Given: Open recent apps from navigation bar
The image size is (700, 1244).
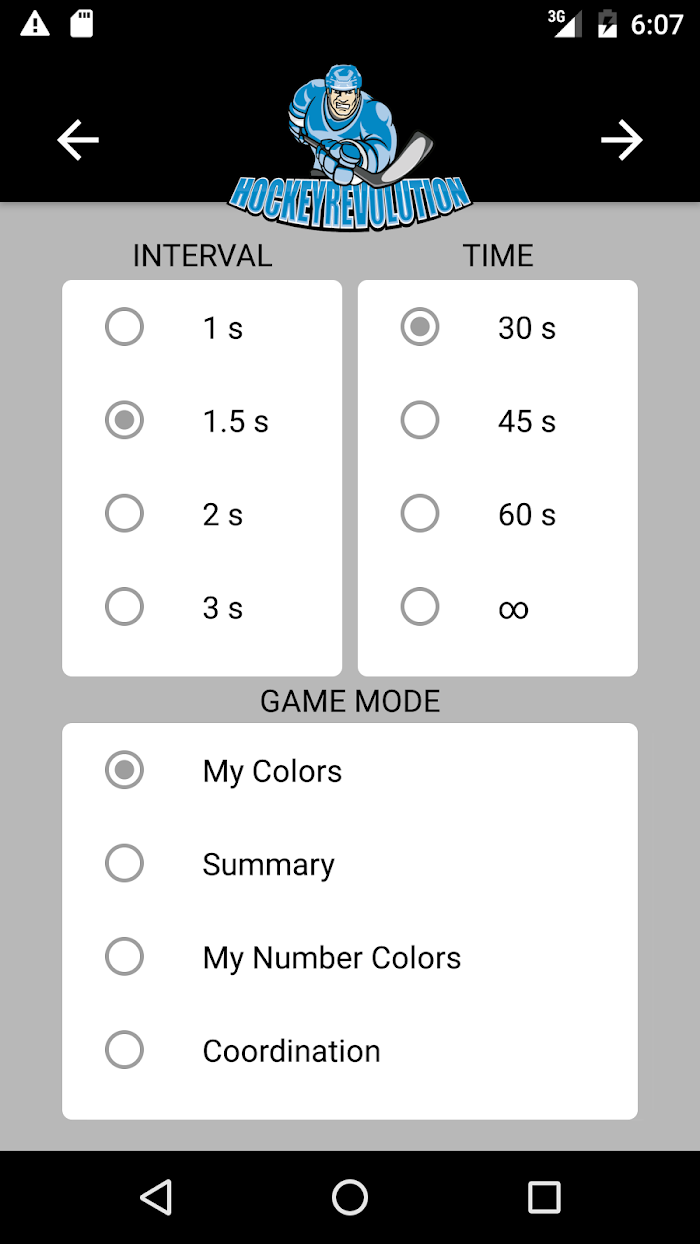Looking at the screenshot, I should pyautogui.click(x=544, y=1197).
